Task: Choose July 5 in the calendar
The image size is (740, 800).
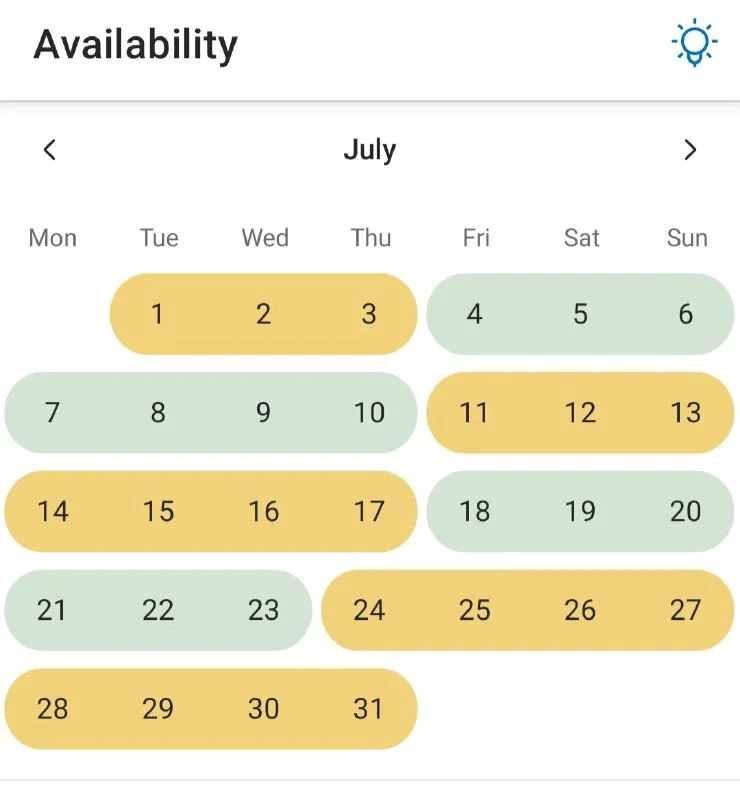Action: tap(580, 314)
